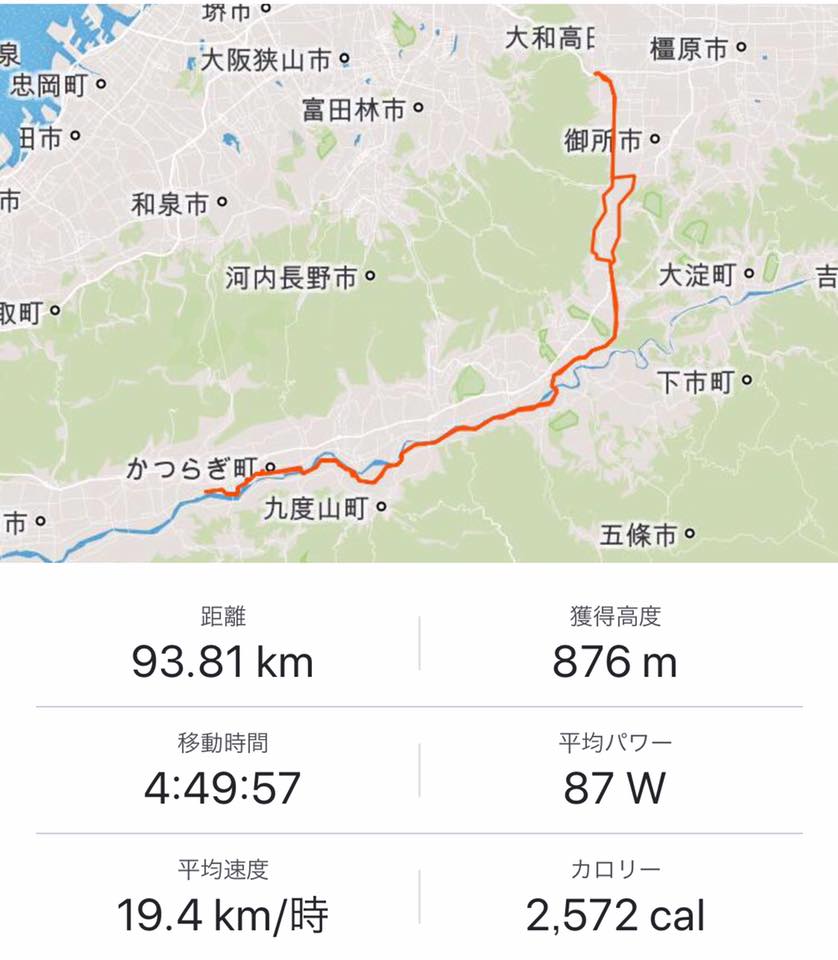The image size is (838, 960).
Task: Open the activity route map
Action: pos(419,280)
